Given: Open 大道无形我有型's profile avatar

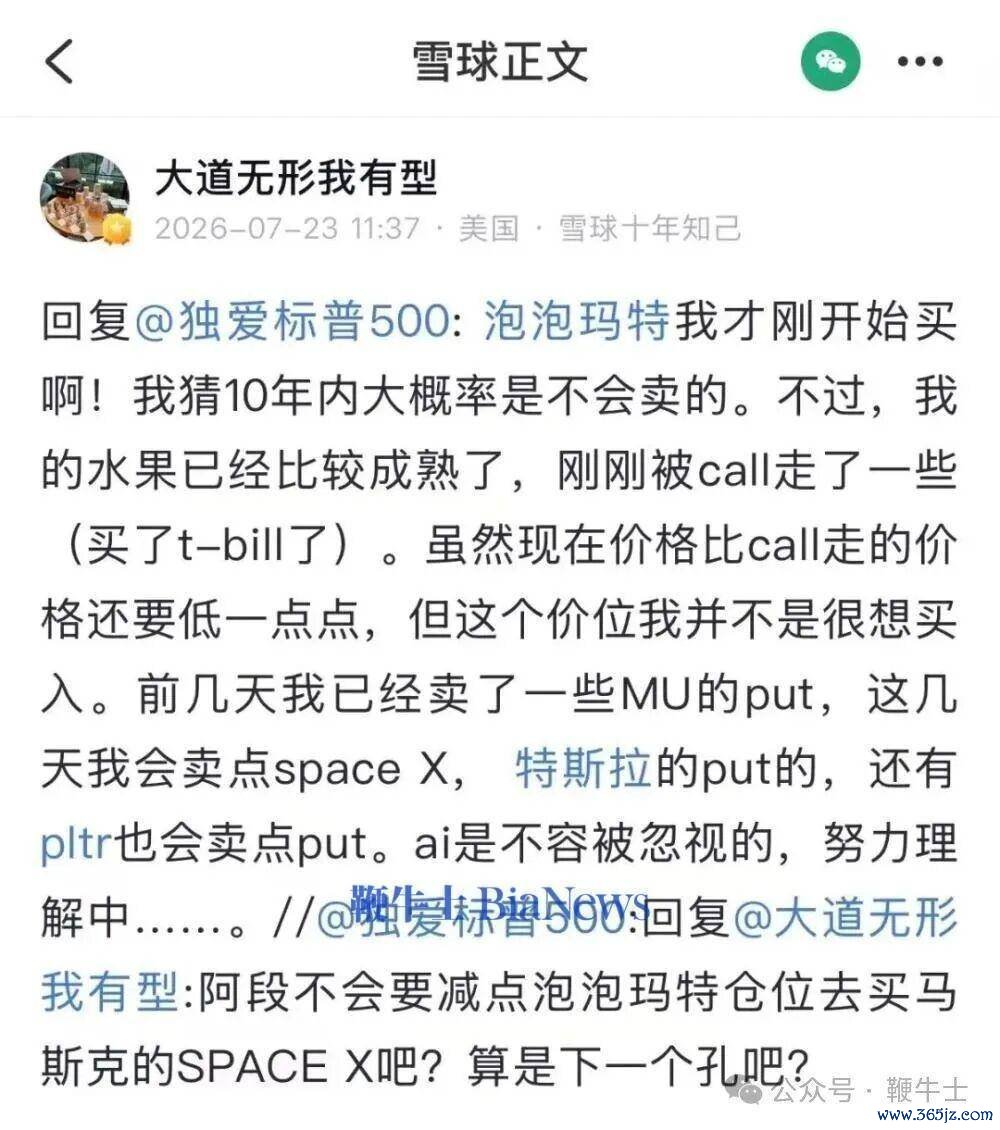Looking at the screenshot, I should 85,197.
